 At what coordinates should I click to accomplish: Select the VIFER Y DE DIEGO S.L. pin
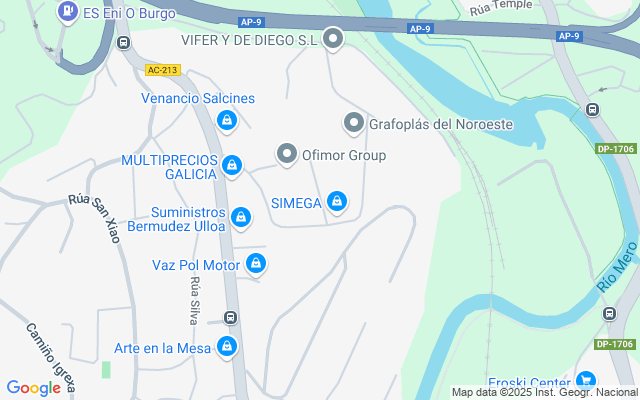(x=334, y=40)
